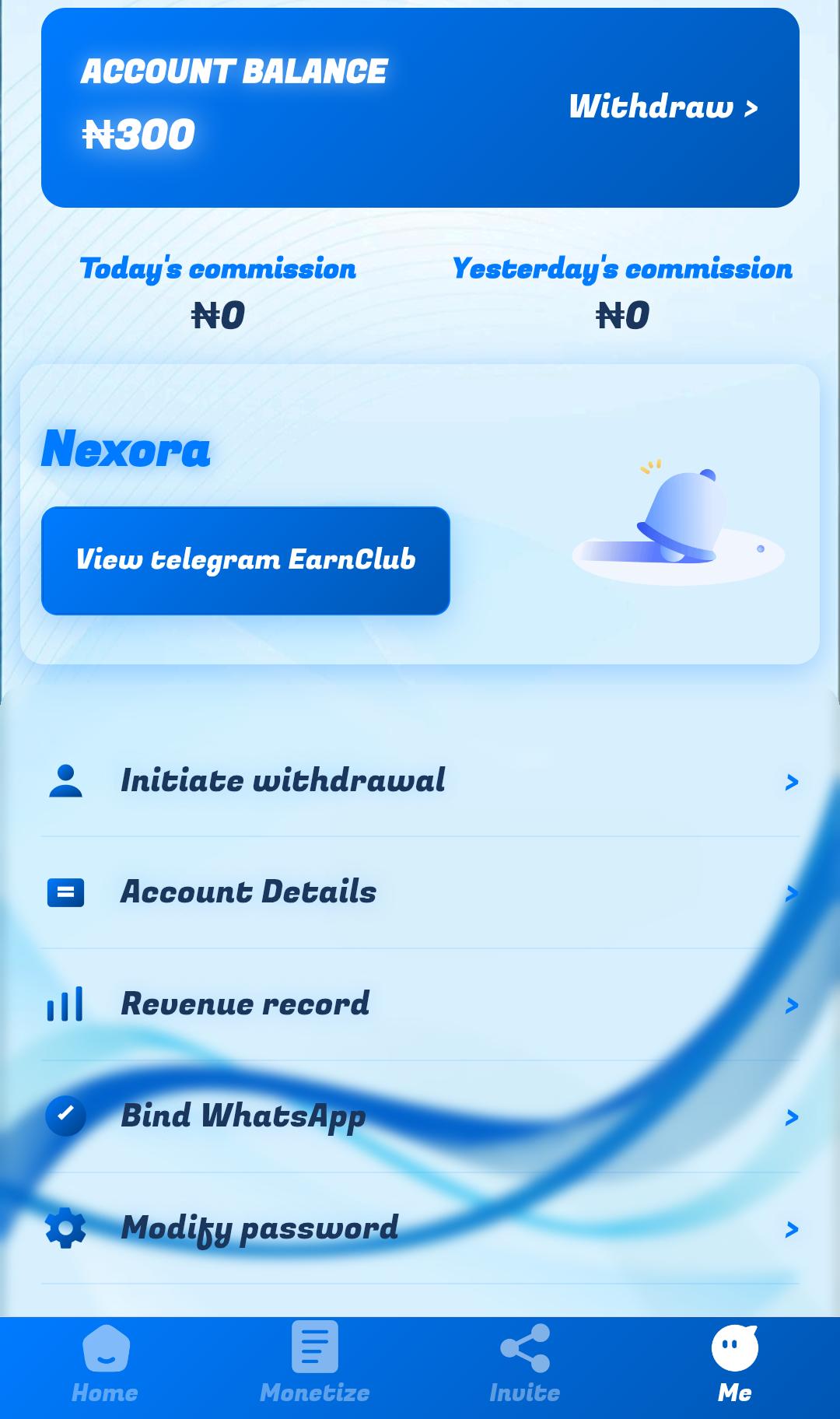Image resolution: width=840 pixels, height=1419 pixels.
Task: Select the Initiate withdrawal person icon
Action: [x=66, y=782]
